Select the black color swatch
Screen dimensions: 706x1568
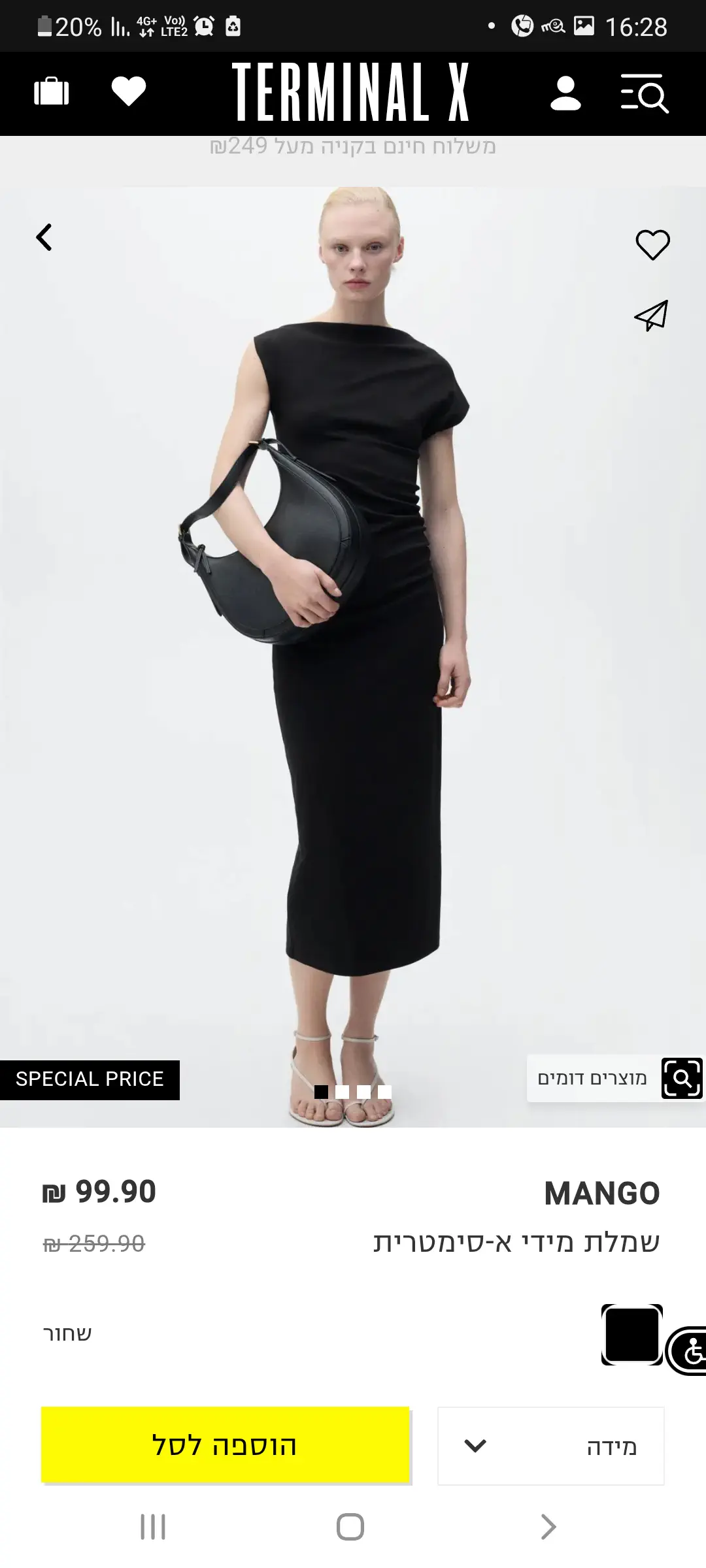[x=631, y=1334]
